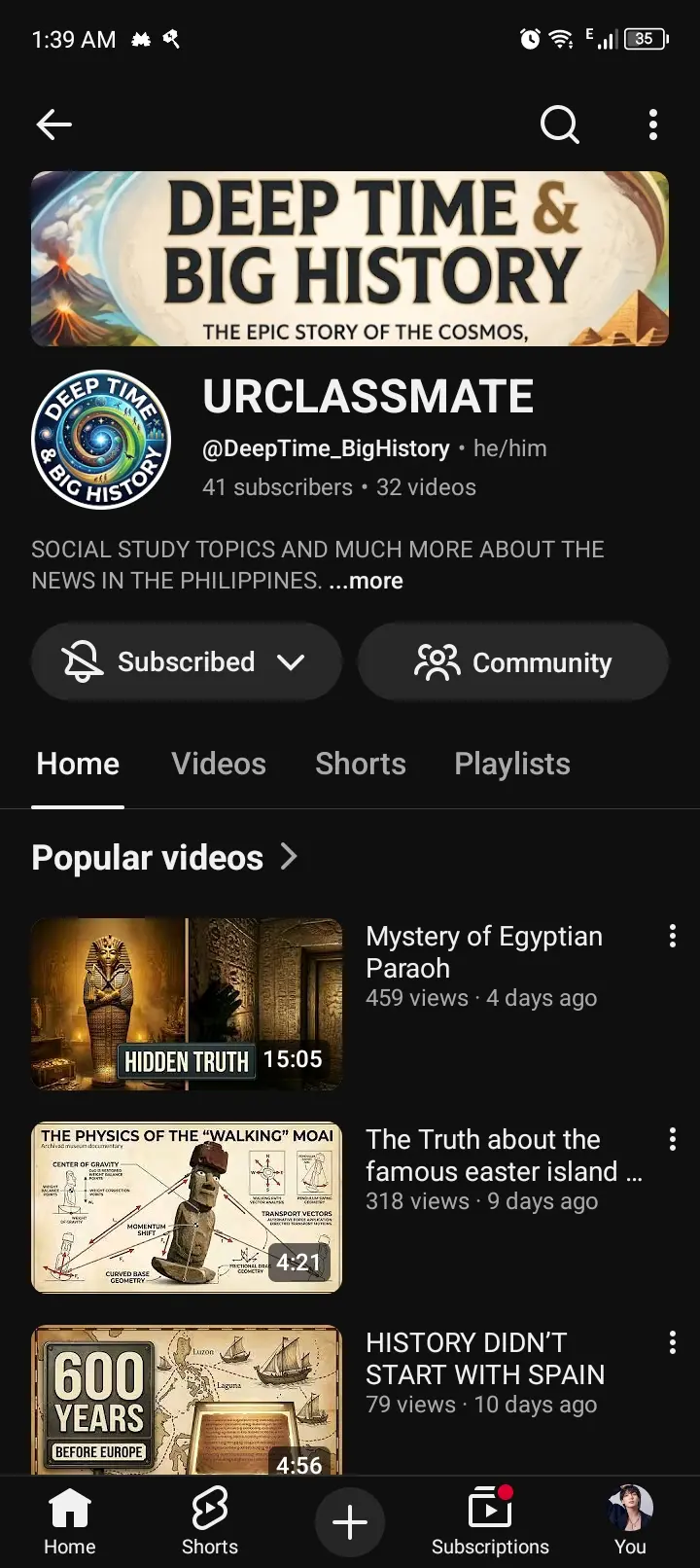
Task: Play The Truth about easter island video
Action: point(187,1207)
